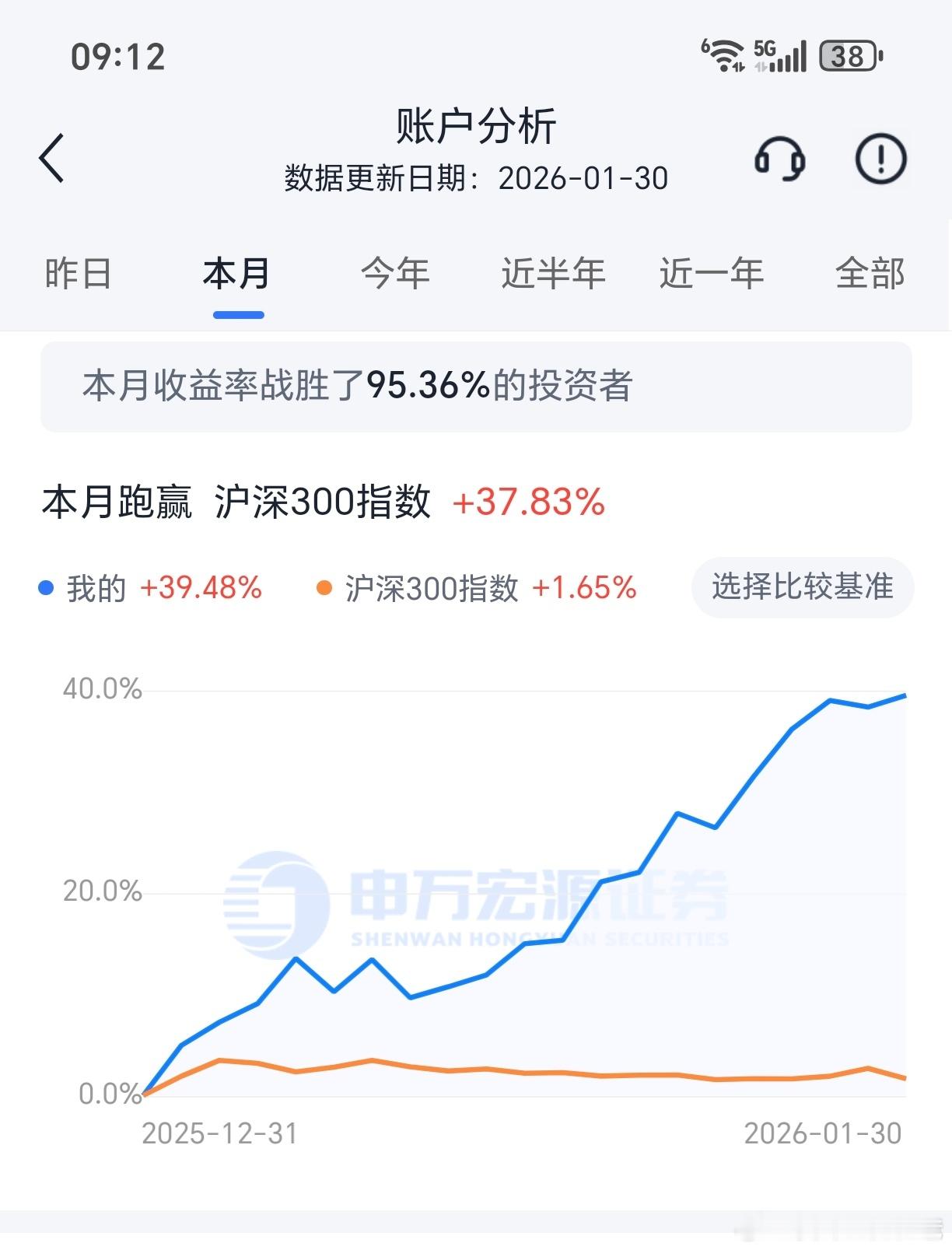
Task: Toggle visibility of 我的 data series
Action: coord(93,589)
